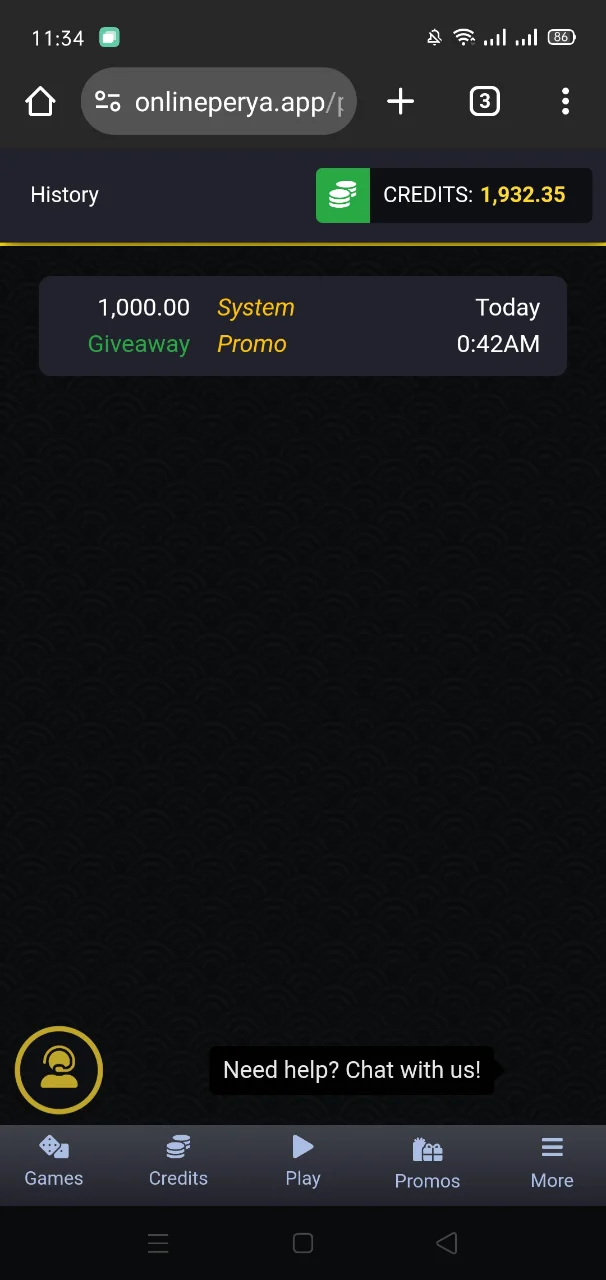
Task: Open the live support chat icon
Action: pos(59,1070)
